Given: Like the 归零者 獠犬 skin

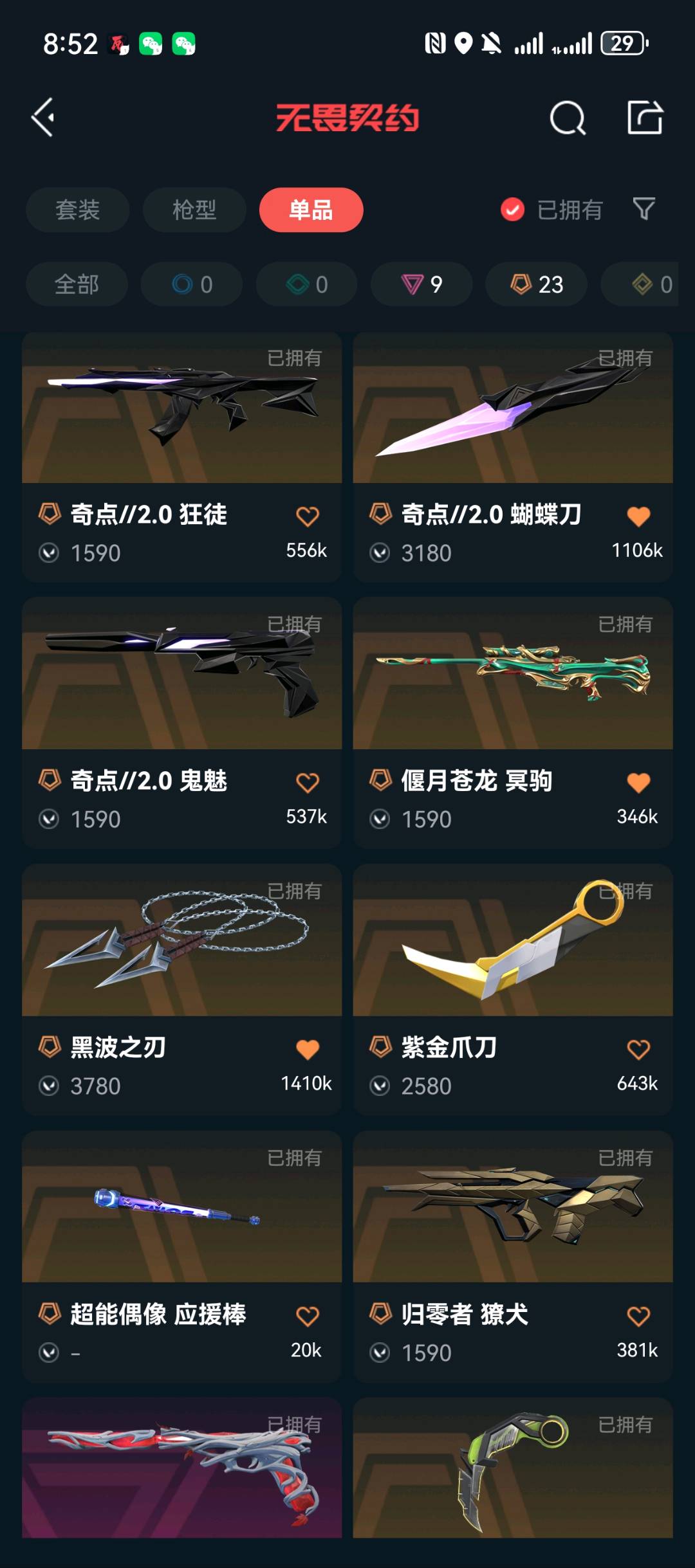Looking at the screenshot, I should (638, 1316).
